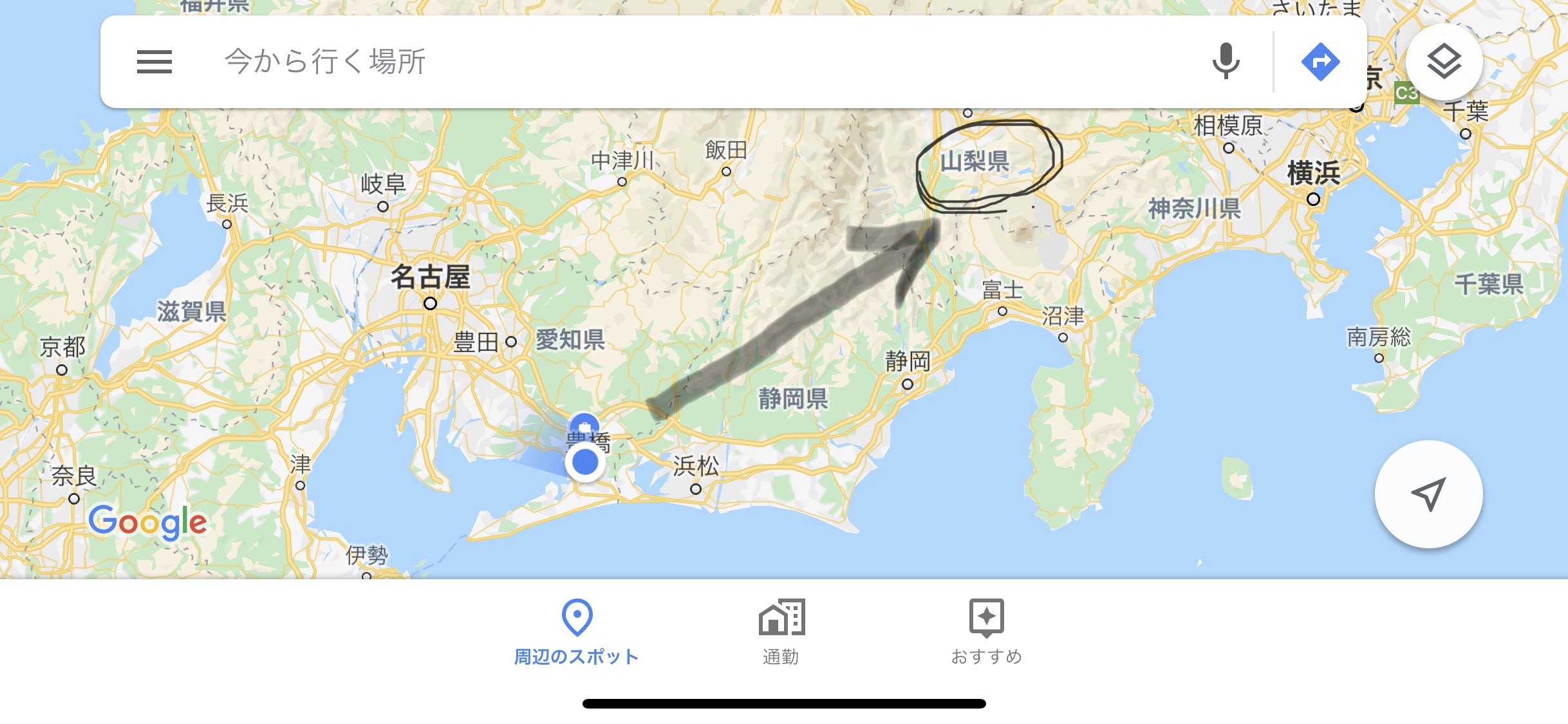Open the おすすめ tab
Image resolution: width=1568 pixels, height=724 pixels.
986,632
